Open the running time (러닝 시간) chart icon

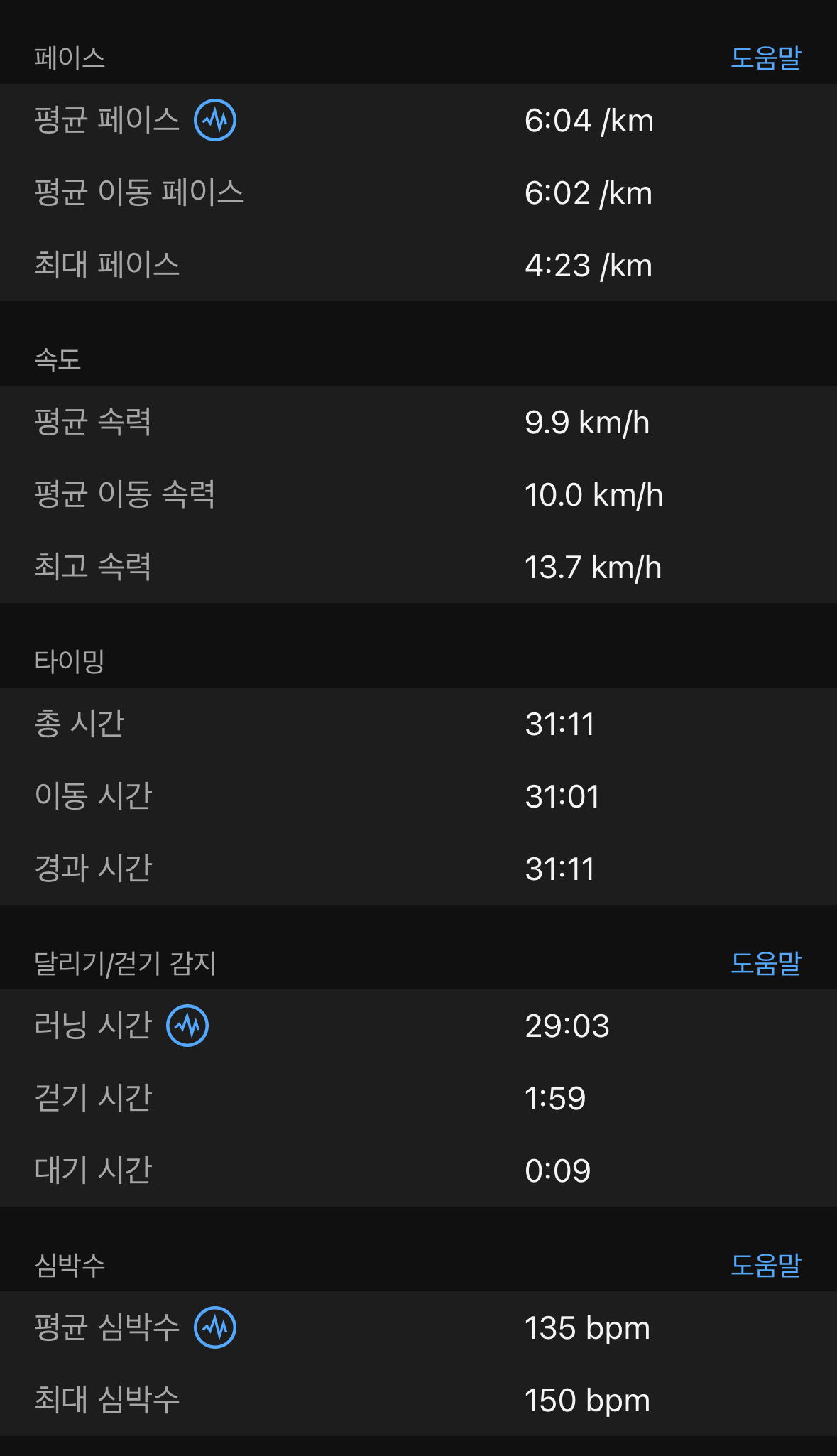pos(187,1025)
